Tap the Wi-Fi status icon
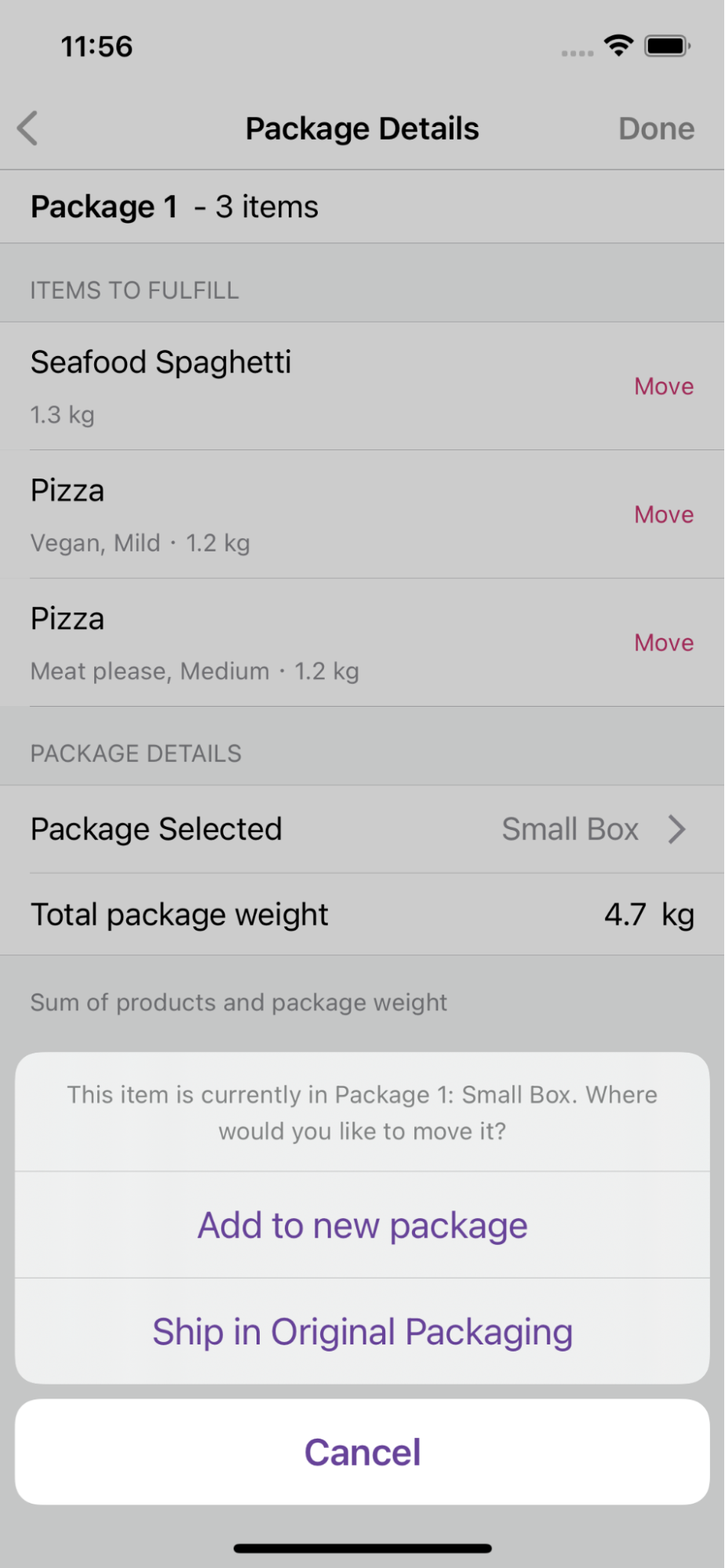The width and height of the screenshot is (725, 1568). point(618,47)
